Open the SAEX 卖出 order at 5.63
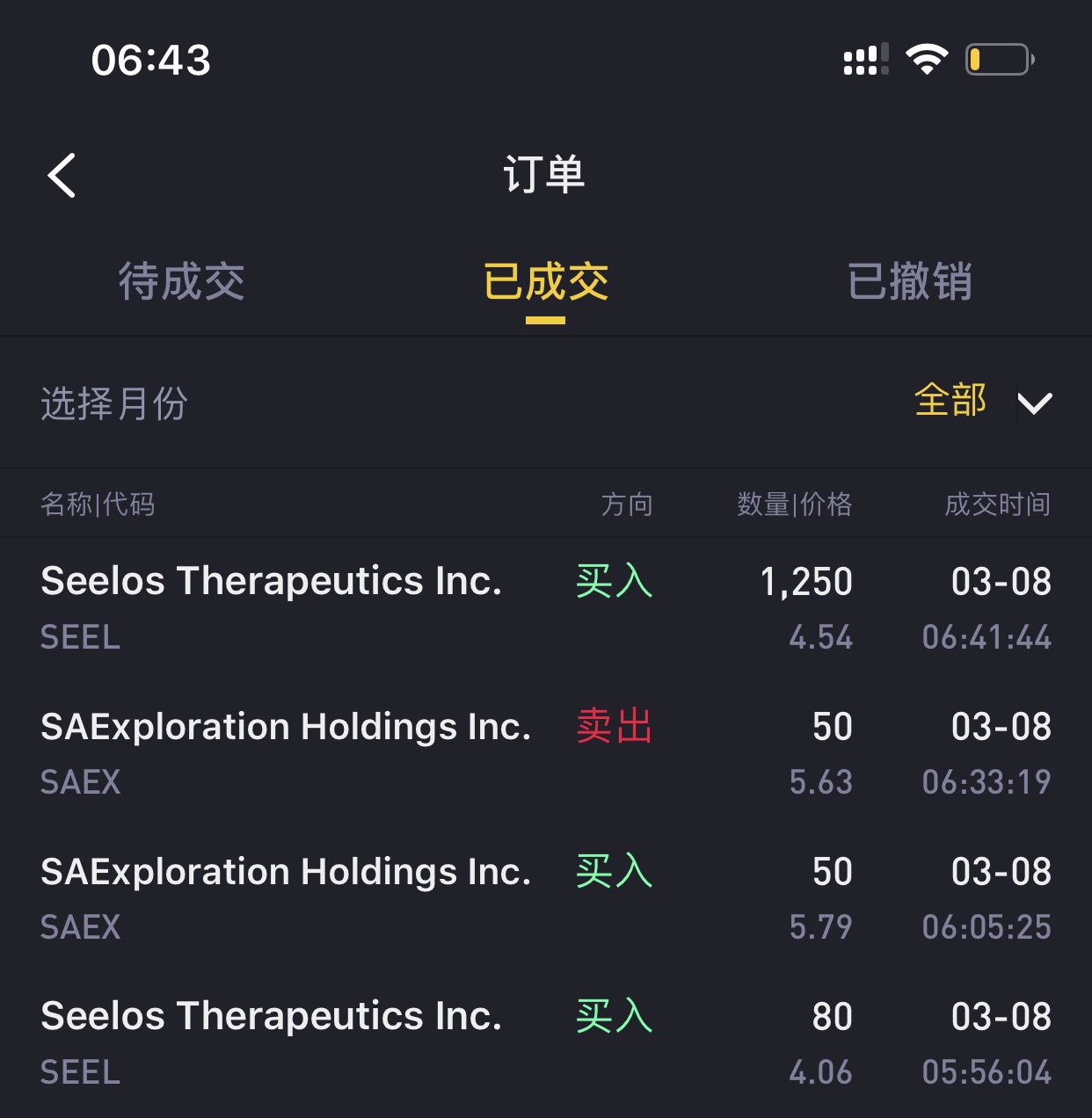The height and width of the screenshot is (1118, 1092). coord(545,753)
